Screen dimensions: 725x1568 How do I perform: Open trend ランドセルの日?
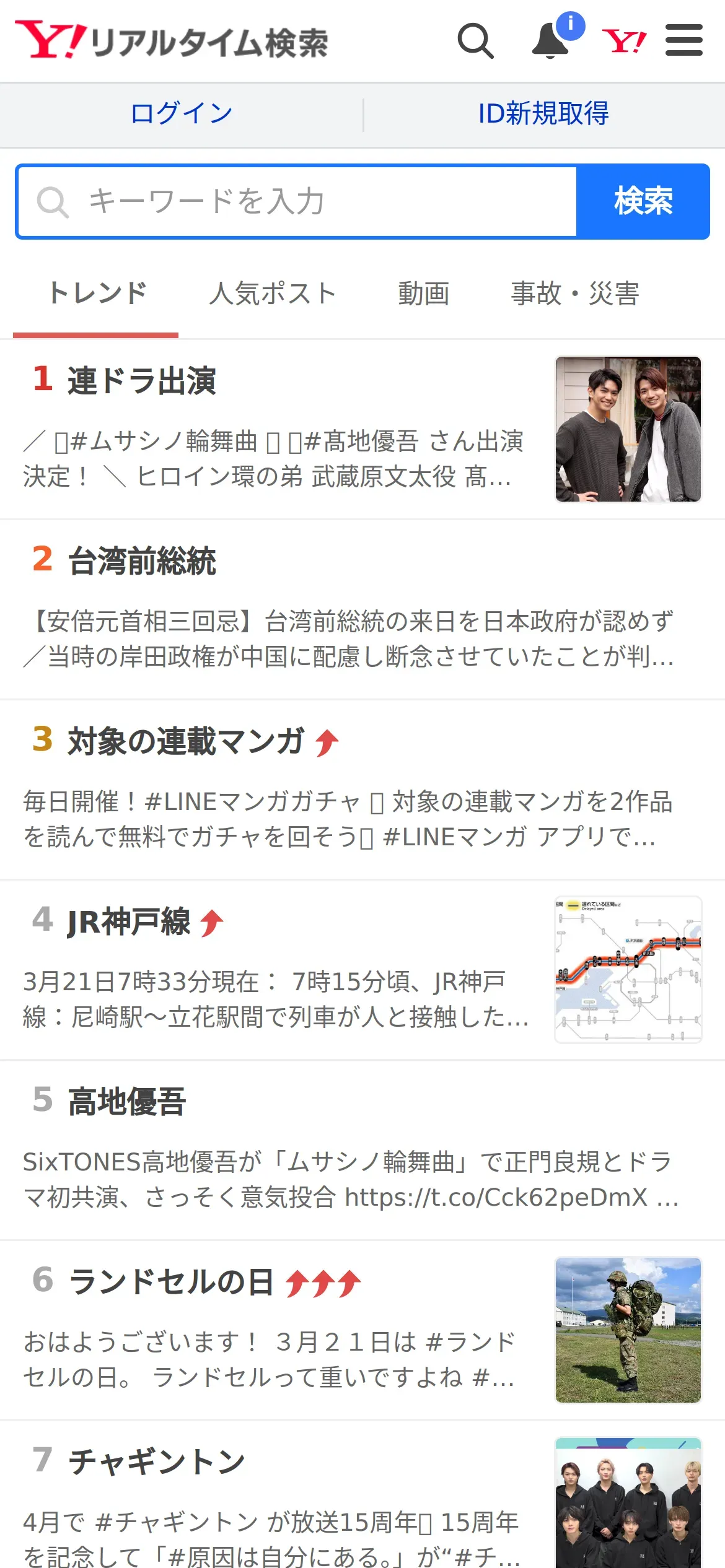click(171, 1282)
